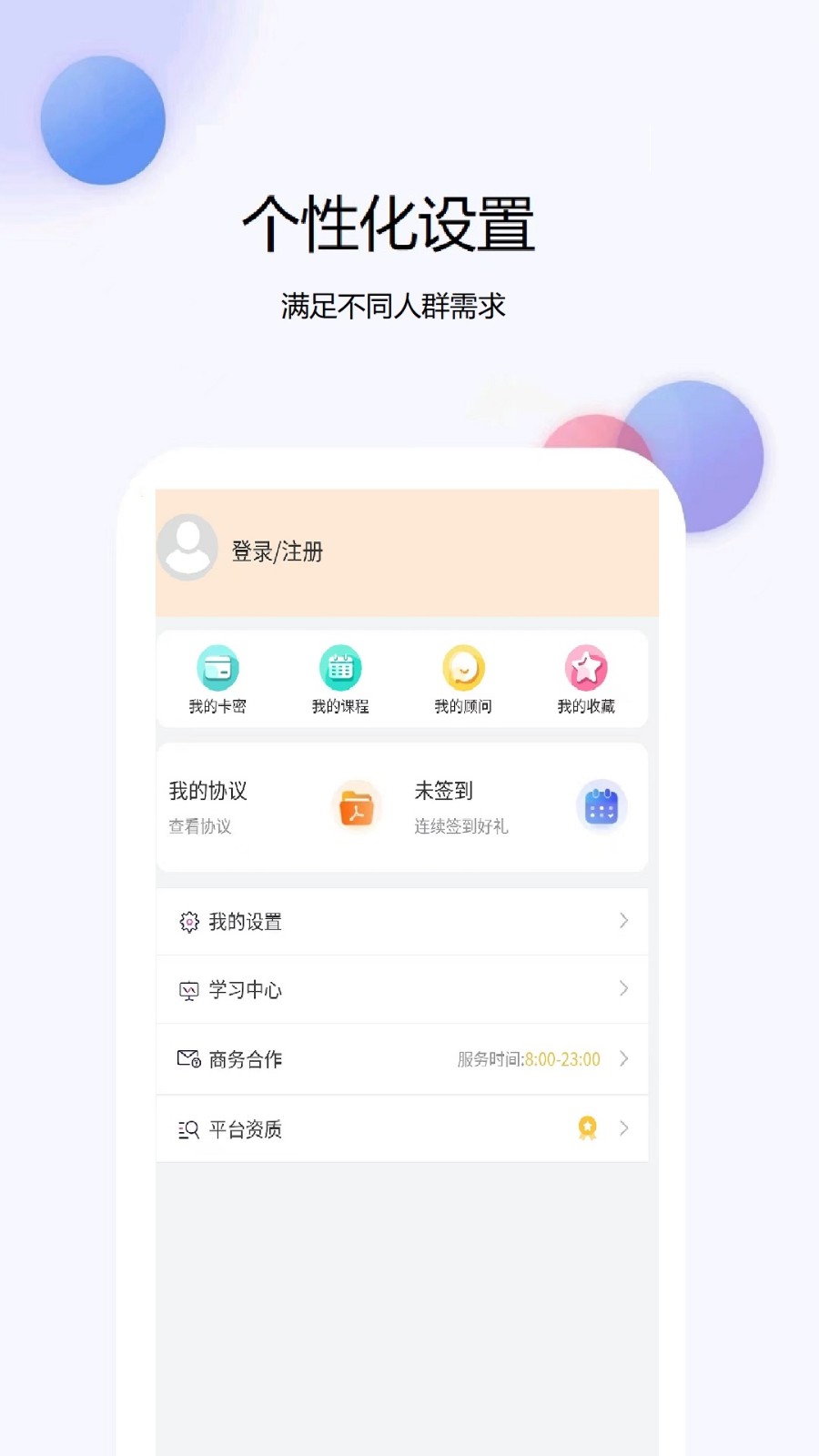
Task: Expand the 学习中心 row chevron
Action: coord(622,989)
